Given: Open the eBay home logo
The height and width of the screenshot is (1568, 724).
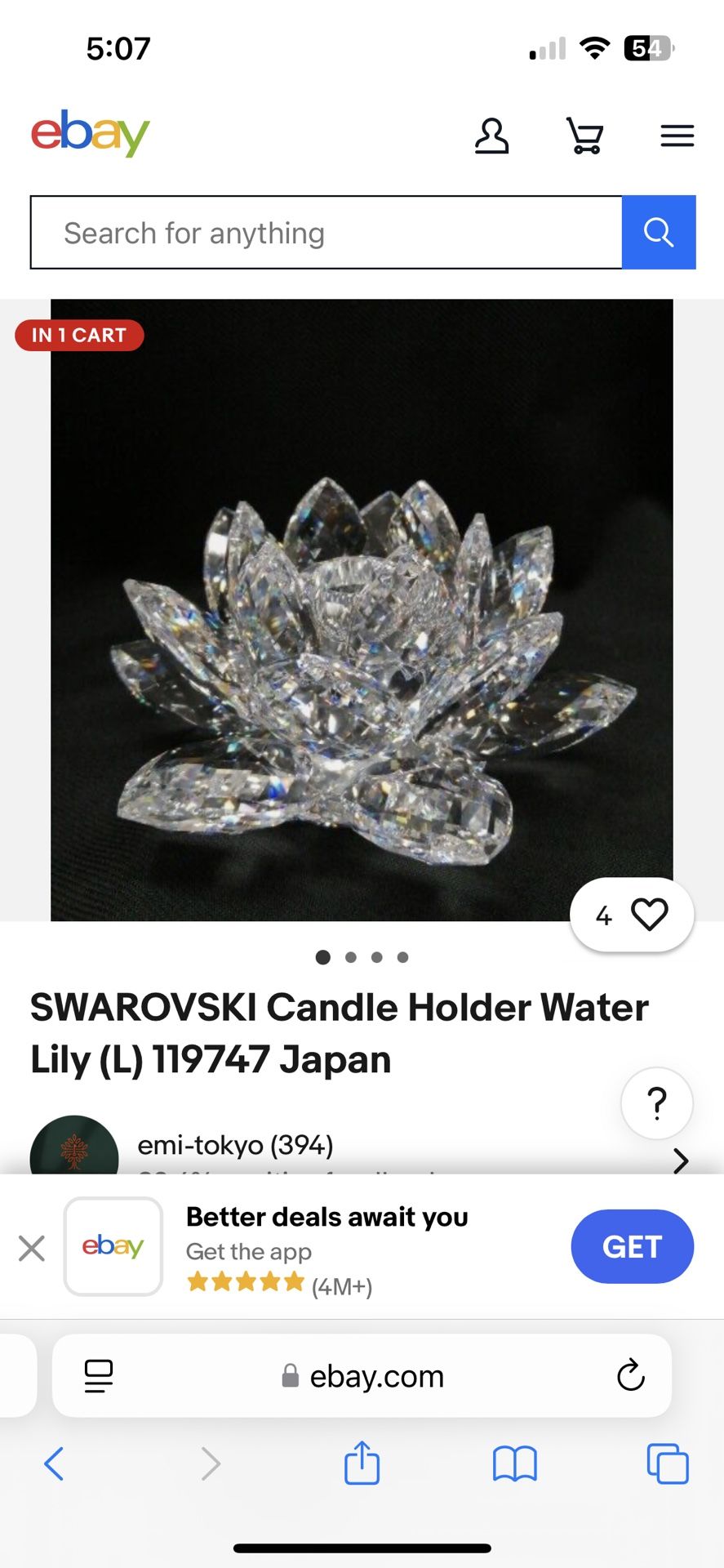Looking at the screenshot, I should 90,133.
